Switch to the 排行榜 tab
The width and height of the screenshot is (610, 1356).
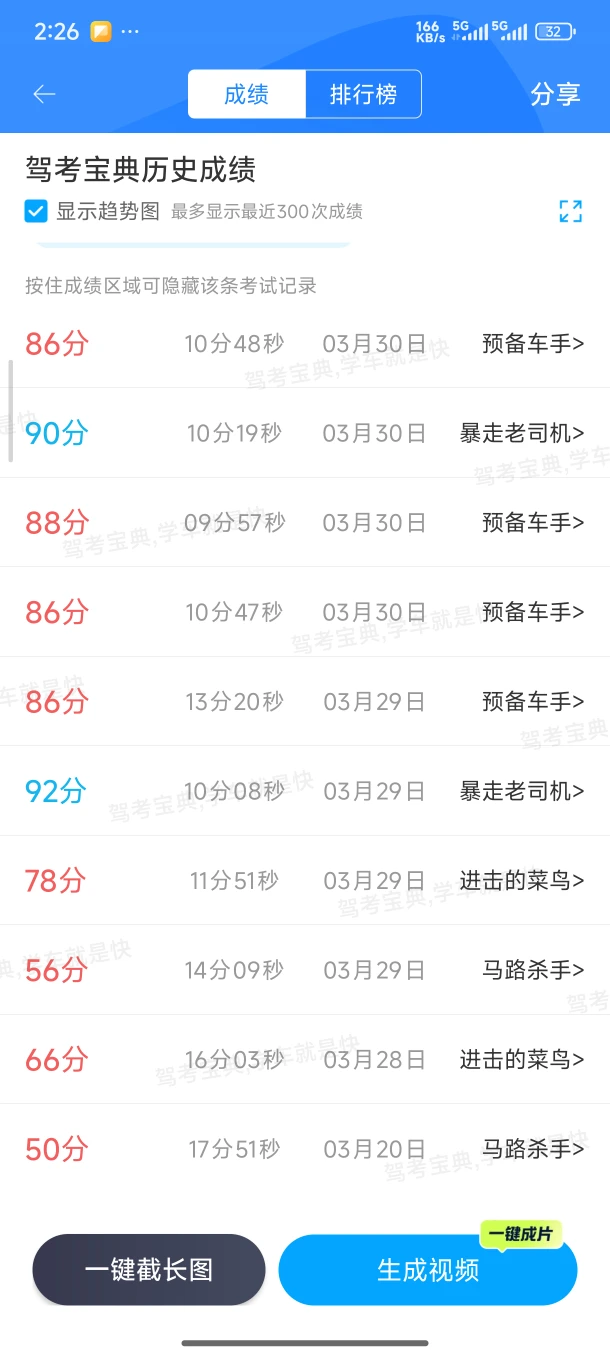point(363,94)
